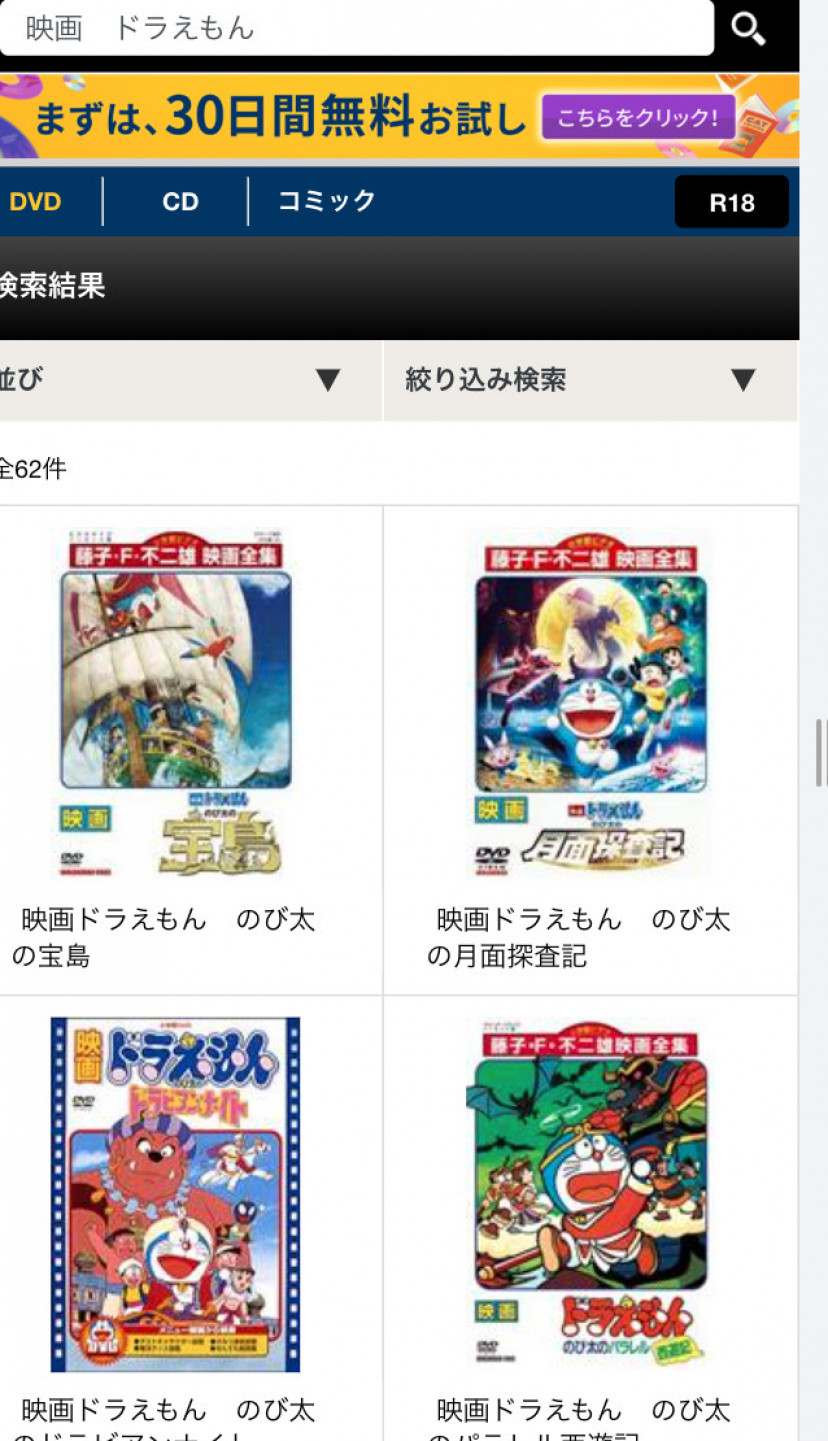Switch to the DVD tab

tap(36, 202)
